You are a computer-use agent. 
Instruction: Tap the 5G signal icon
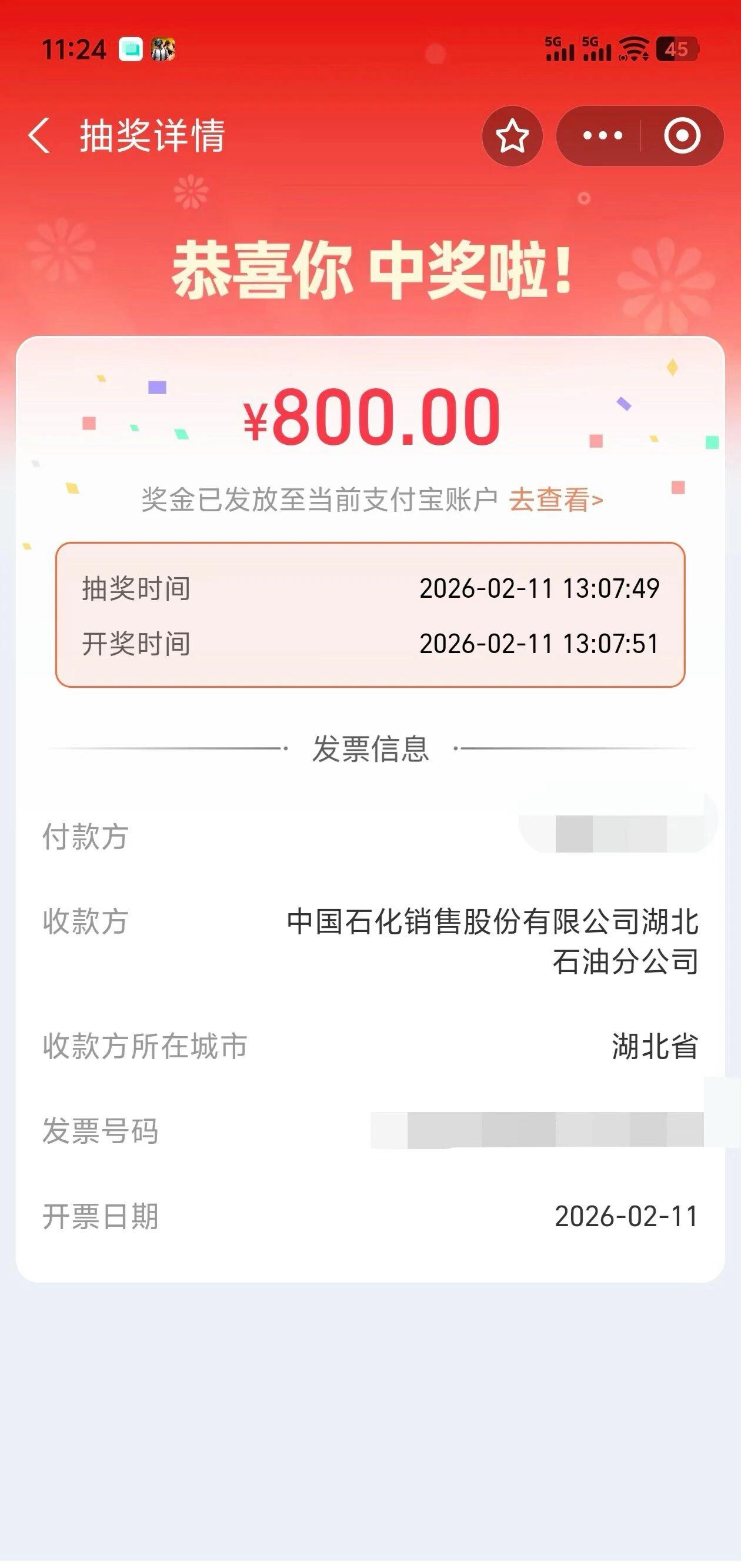(x=560, y=49)
